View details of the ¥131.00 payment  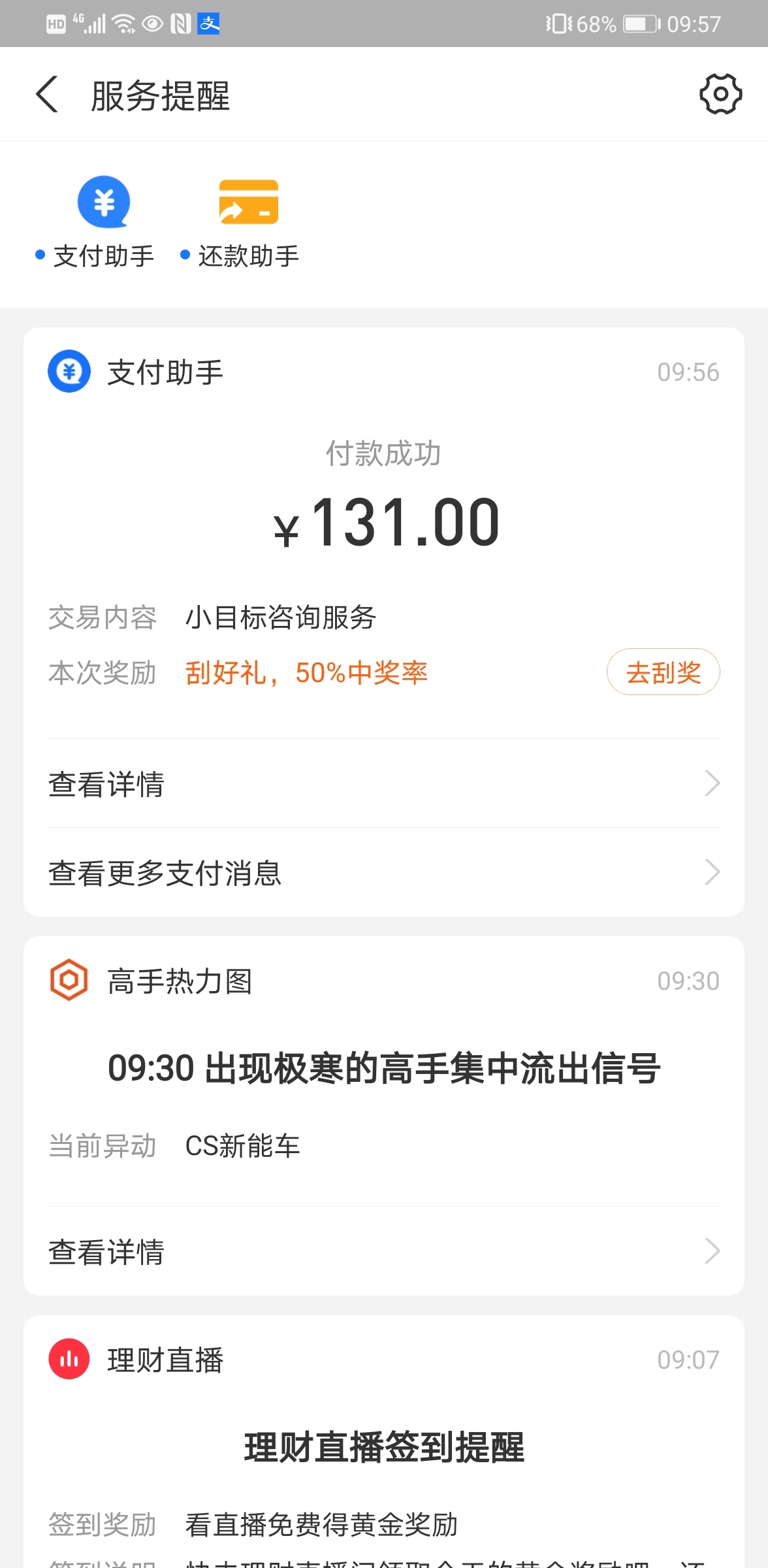[384, 783]
